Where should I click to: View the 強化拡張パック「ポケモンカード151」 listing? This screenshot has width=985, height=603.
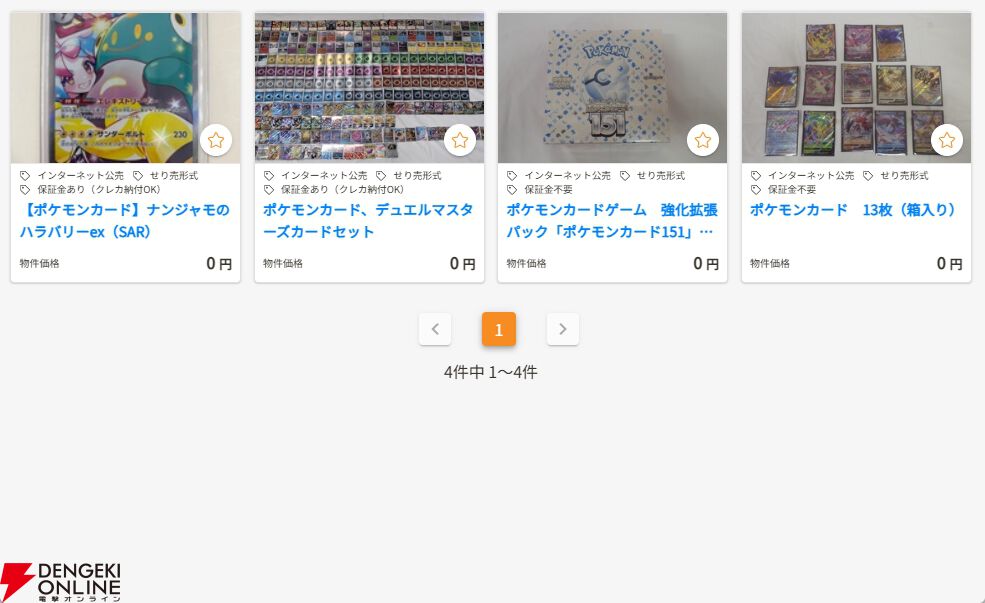click(x=611, y=221)
